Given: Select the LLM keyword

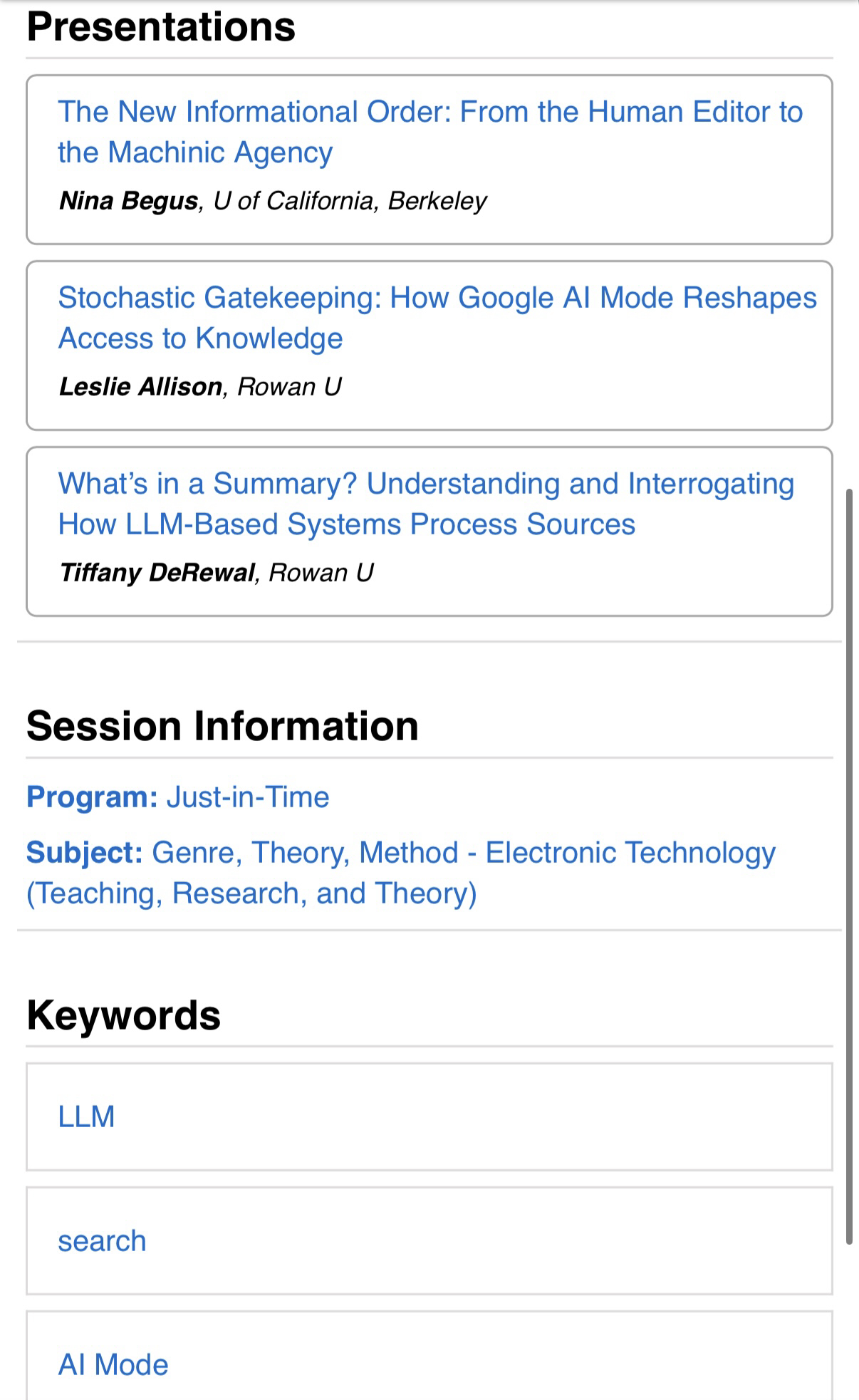Looking at the screenshot, I should tap(87, 1116).
